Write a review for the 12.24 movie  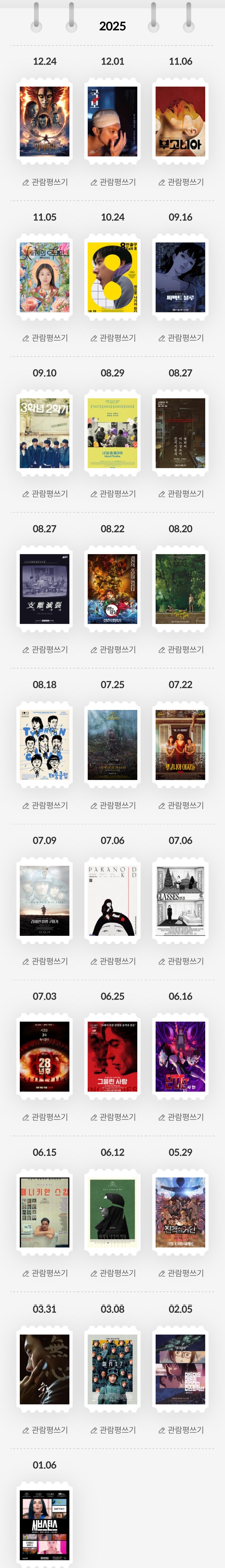[45, 182]
